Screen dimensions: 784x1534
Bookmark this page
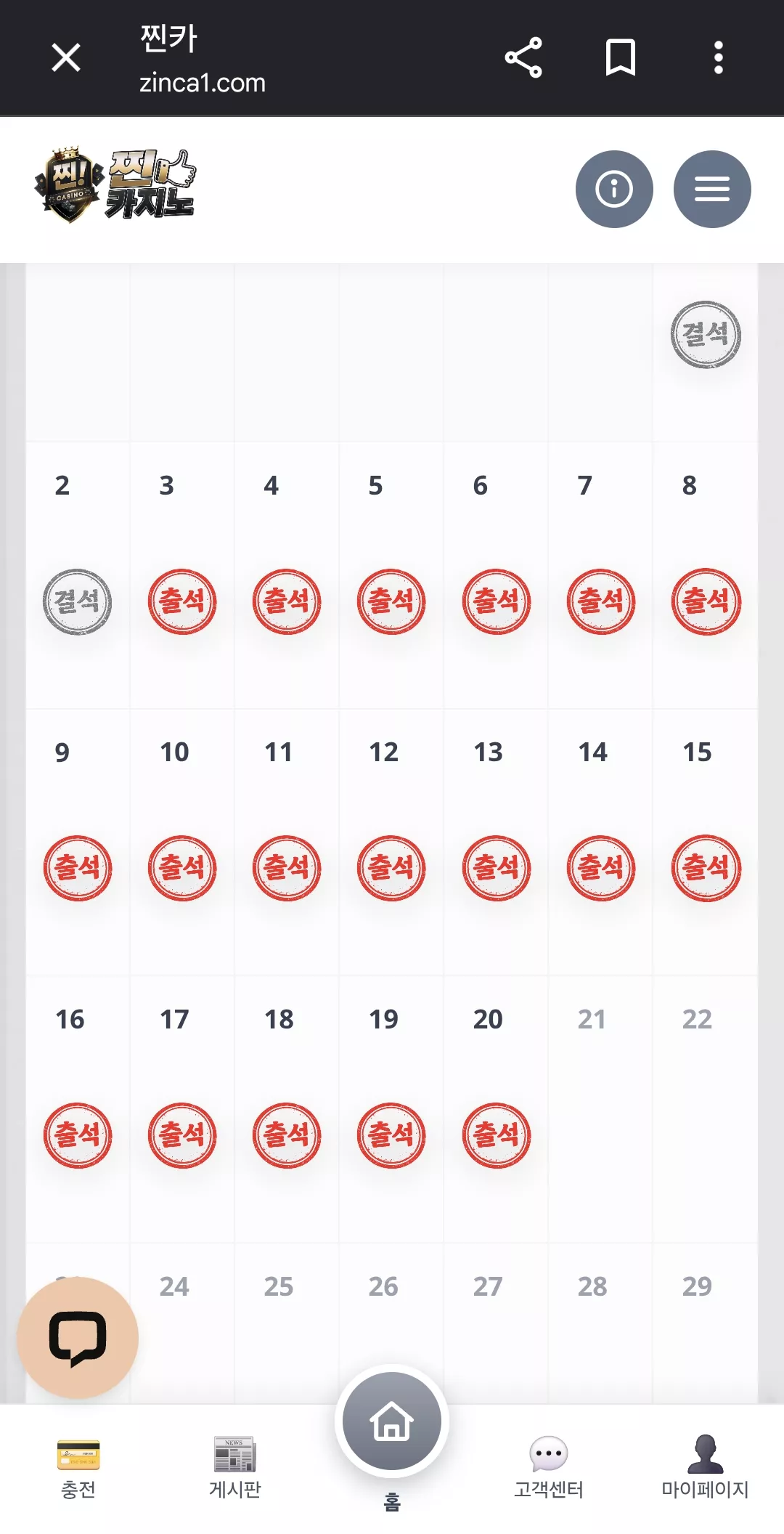click(621, 57)
